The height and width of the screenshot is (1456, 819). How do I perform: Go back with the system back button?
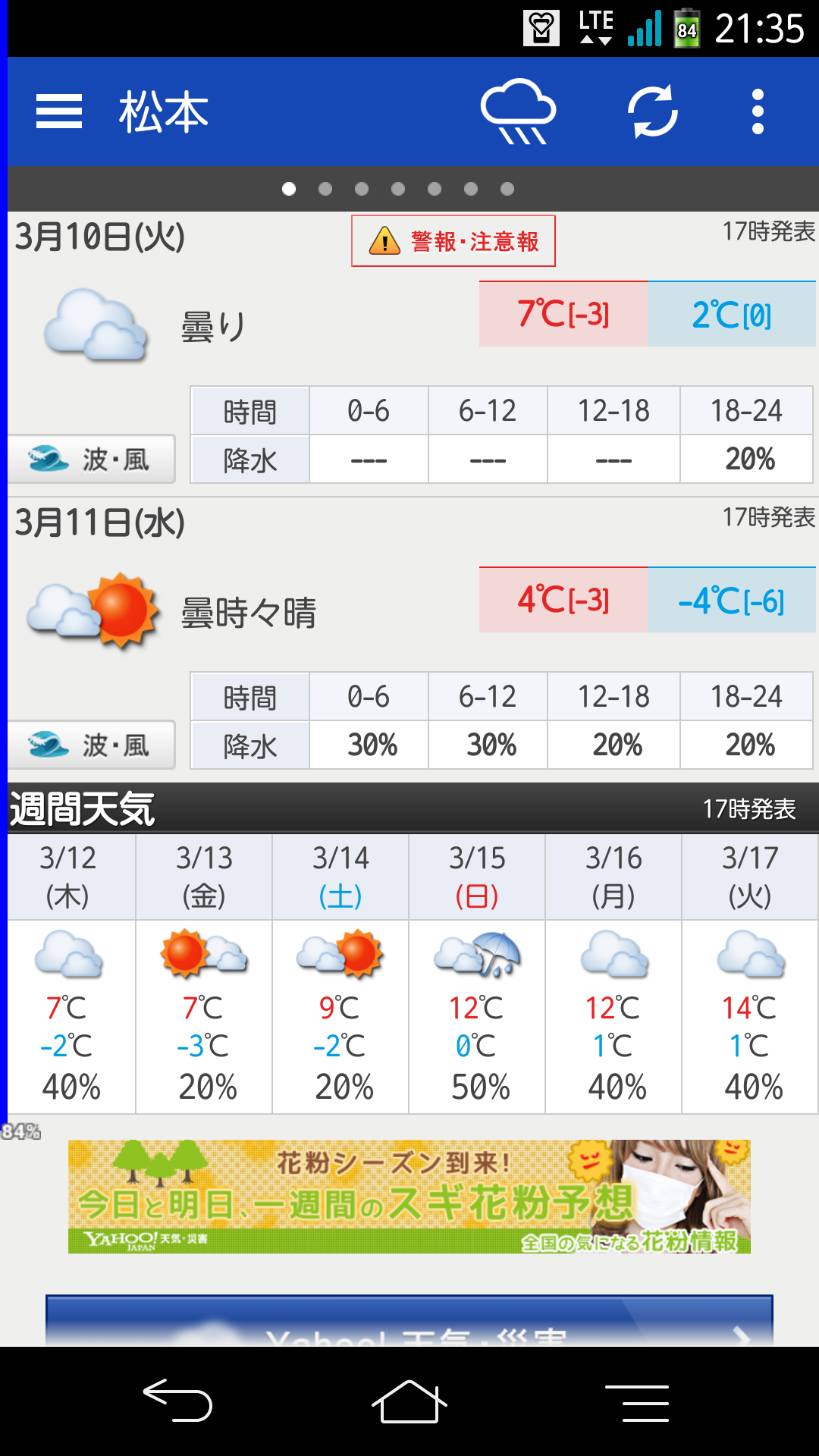tap(177, 1401)
